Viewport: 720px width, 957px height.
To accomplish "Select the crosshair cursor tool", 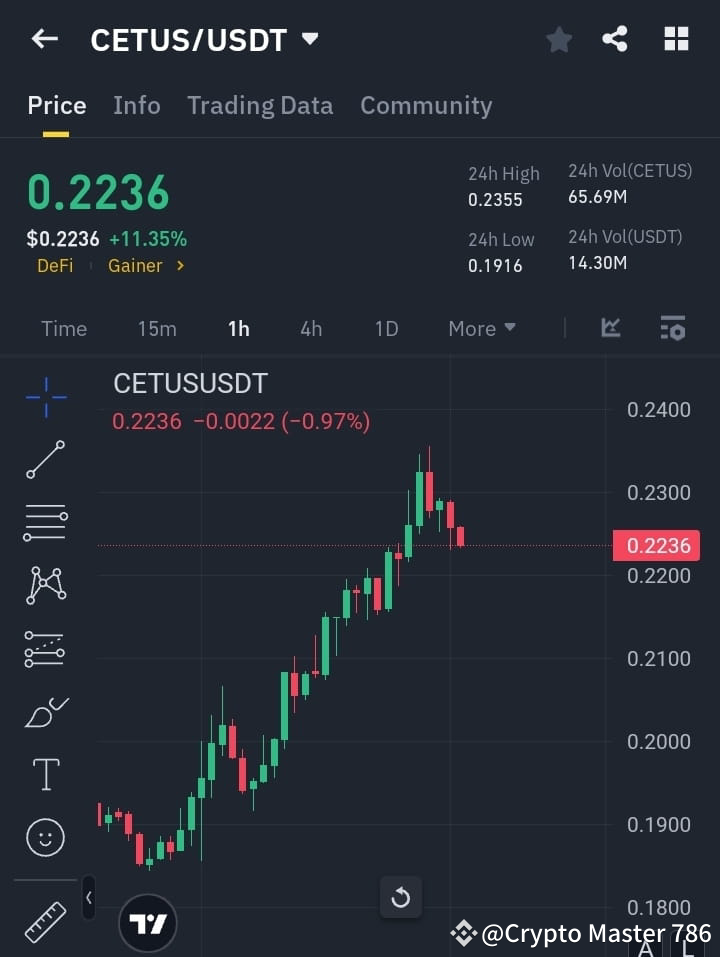I will 45,398.
